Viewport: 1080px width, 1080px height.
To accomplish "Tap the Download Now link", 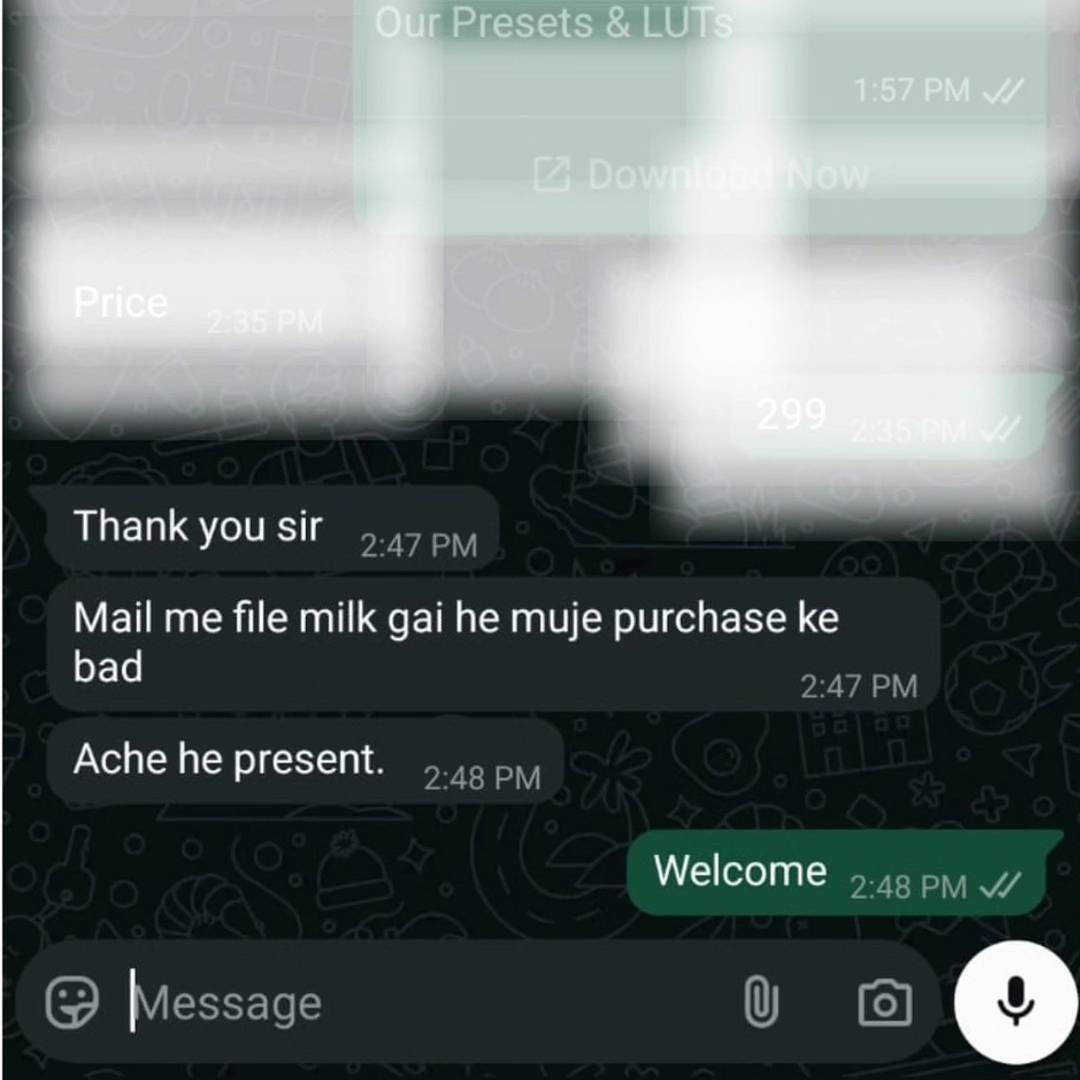I will [x=701, y=174].
